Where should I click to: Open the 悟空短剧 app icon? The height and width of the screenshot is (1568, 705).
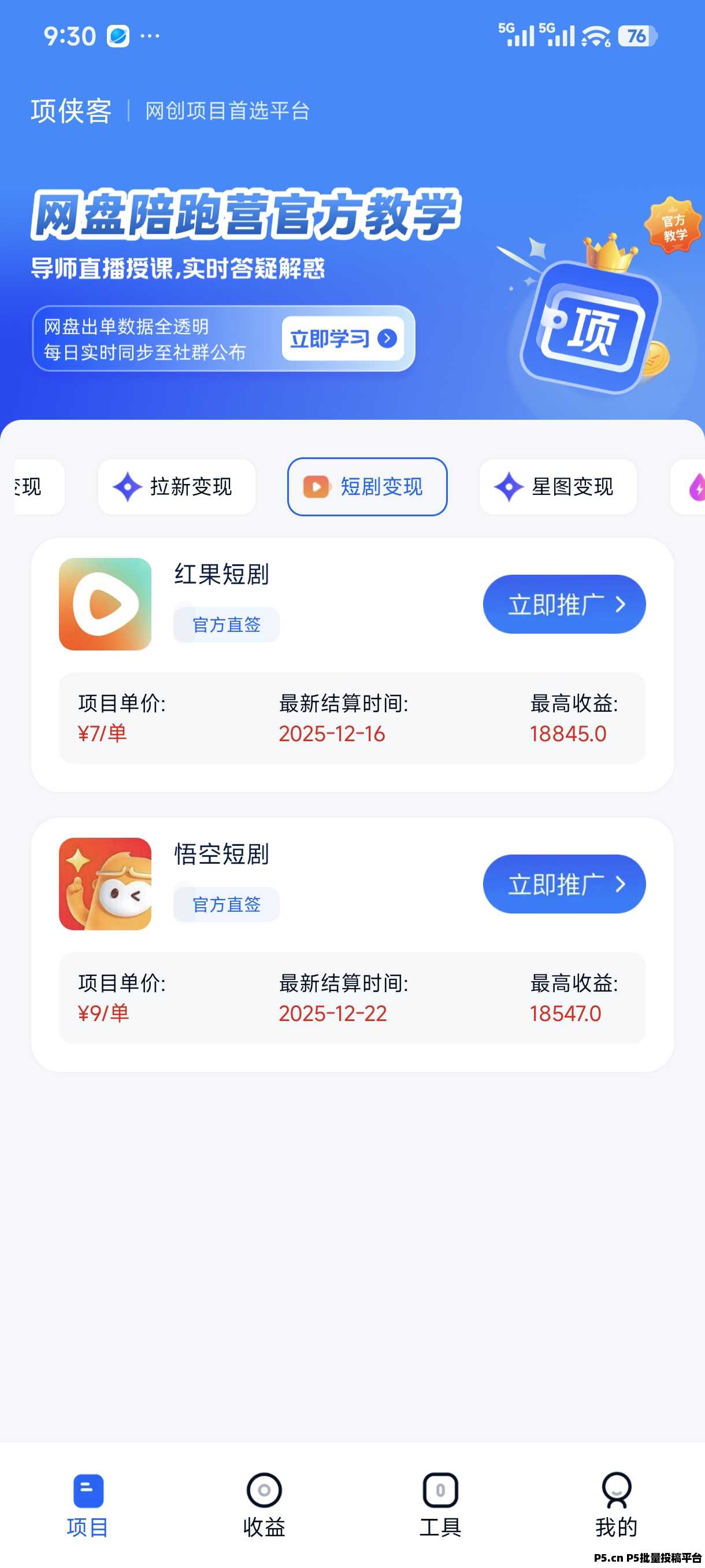click(104, 884)
